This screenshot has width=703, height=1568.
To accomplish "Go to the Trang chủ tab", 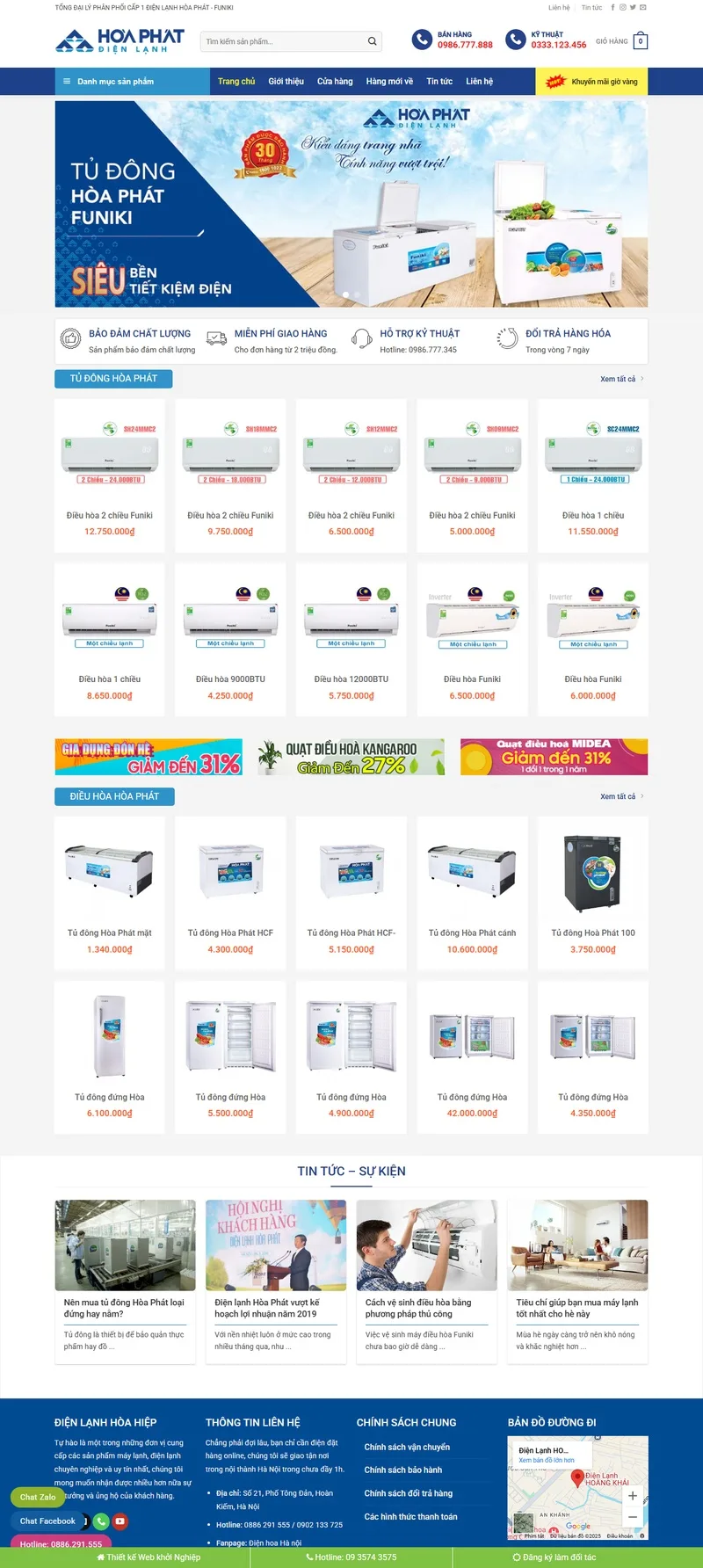I will coord(236,82).
